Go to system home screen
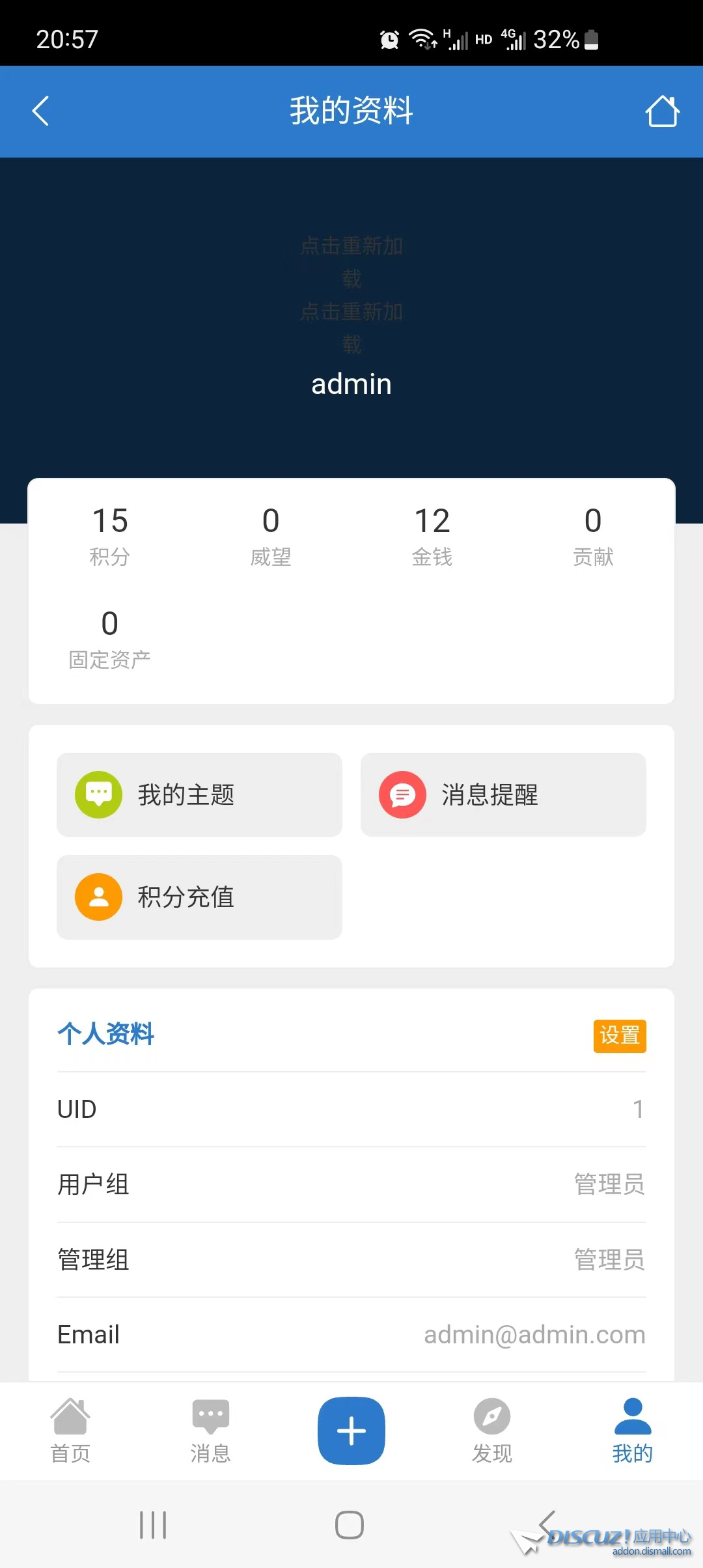The width and height of the screenshot is (703, 1568). pyautogui.click(x=350, y=1525)
